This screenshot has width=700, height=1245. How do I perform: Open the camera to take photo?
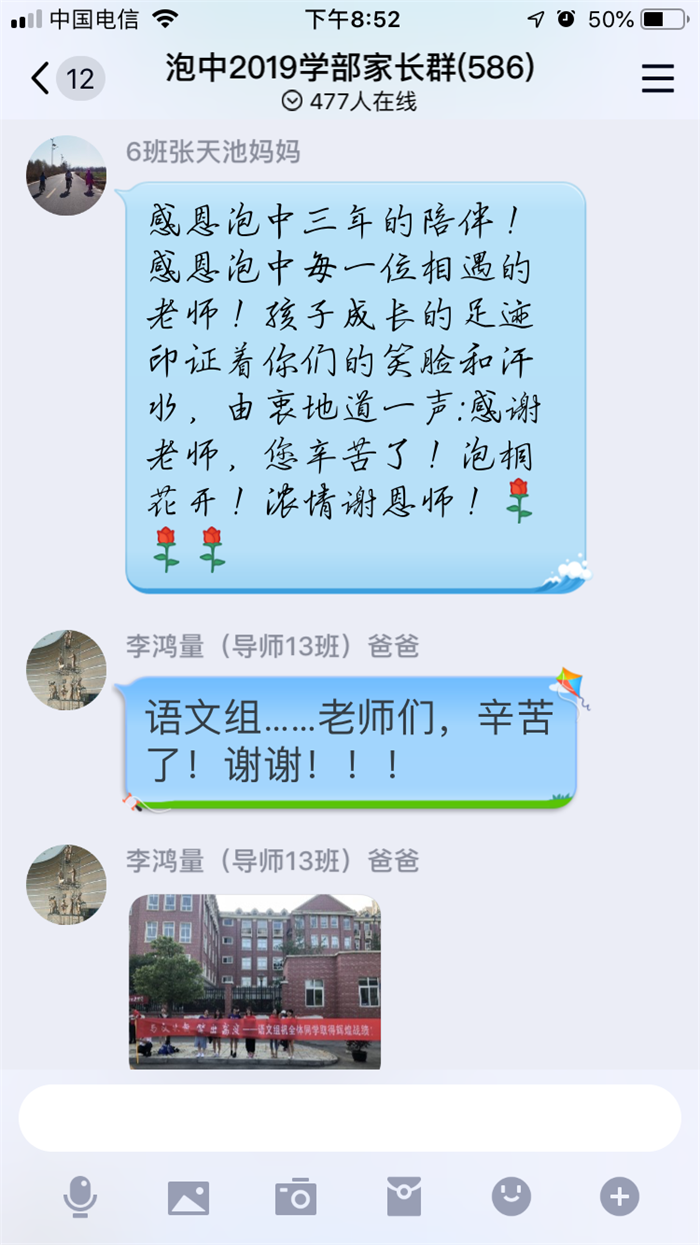point(296,1196)
